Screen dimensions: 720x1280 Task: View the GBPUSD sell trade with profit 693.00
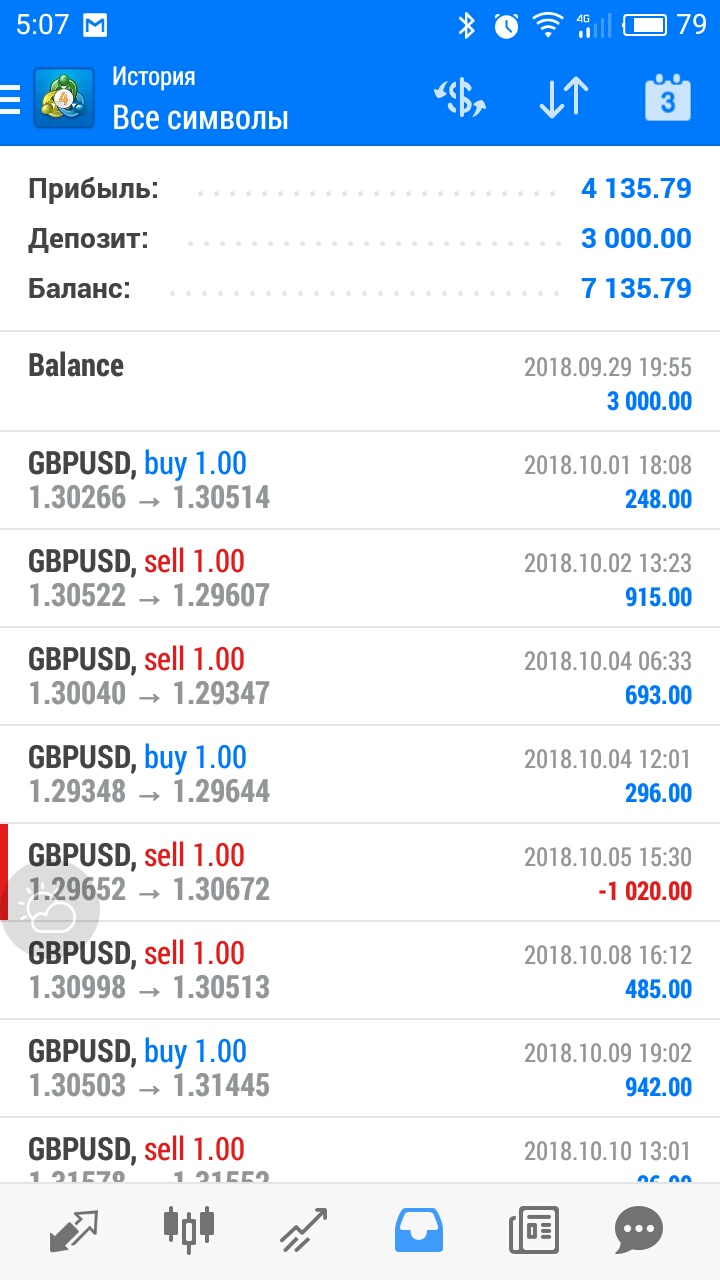360,676
